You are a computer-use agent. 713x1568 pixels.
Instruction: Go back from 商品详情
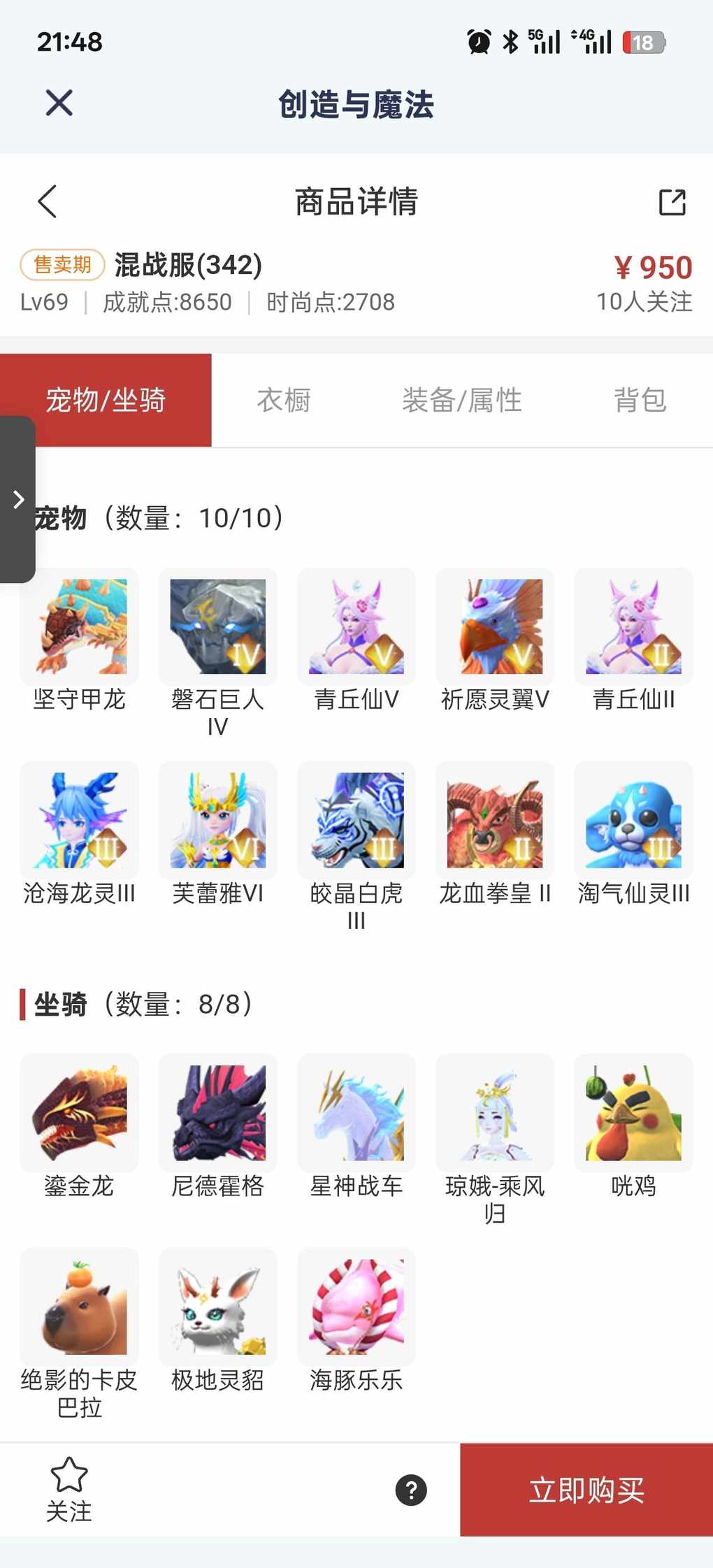[x=48, y=202]
